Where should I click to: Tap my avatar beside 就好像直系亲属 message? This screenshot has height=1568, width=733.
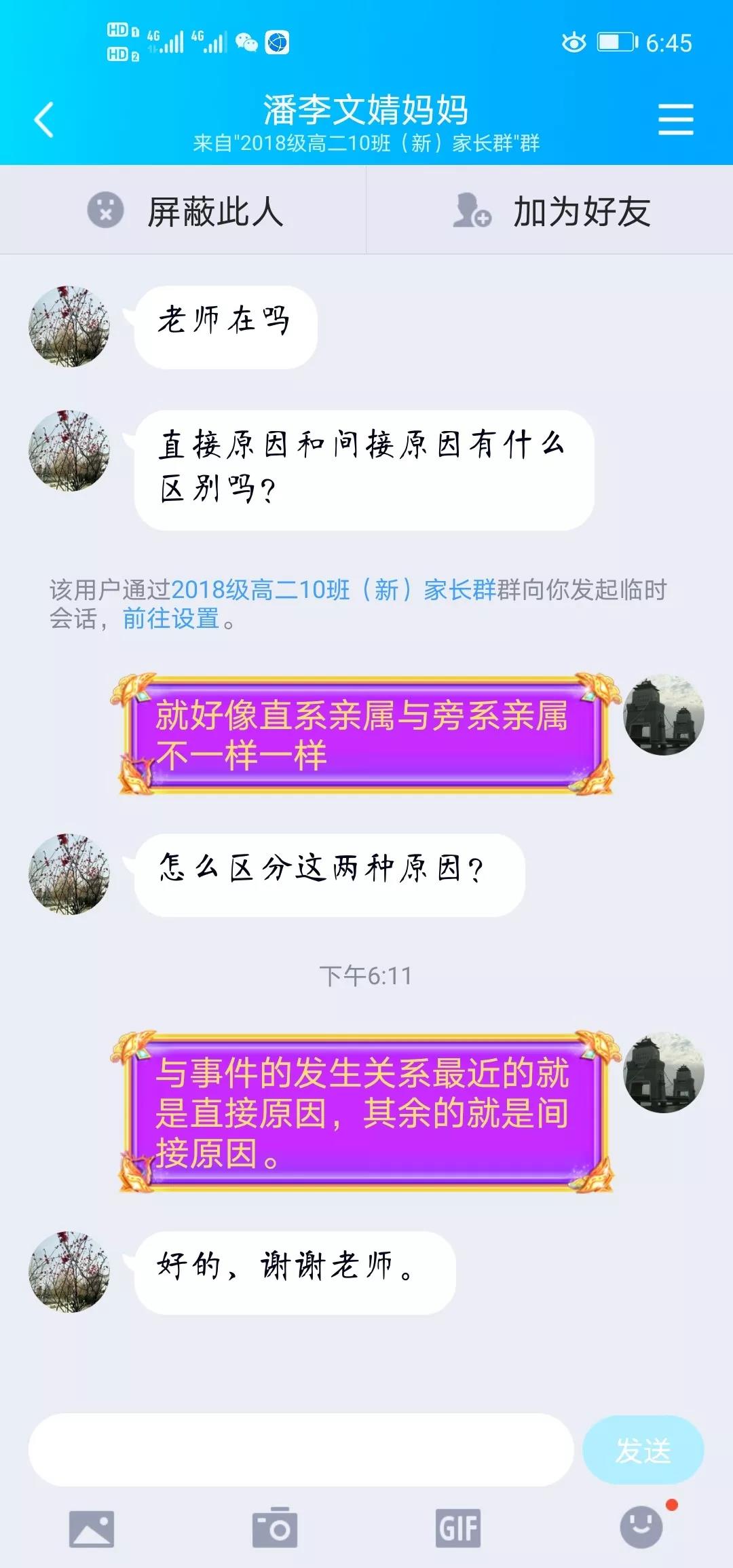663,715
